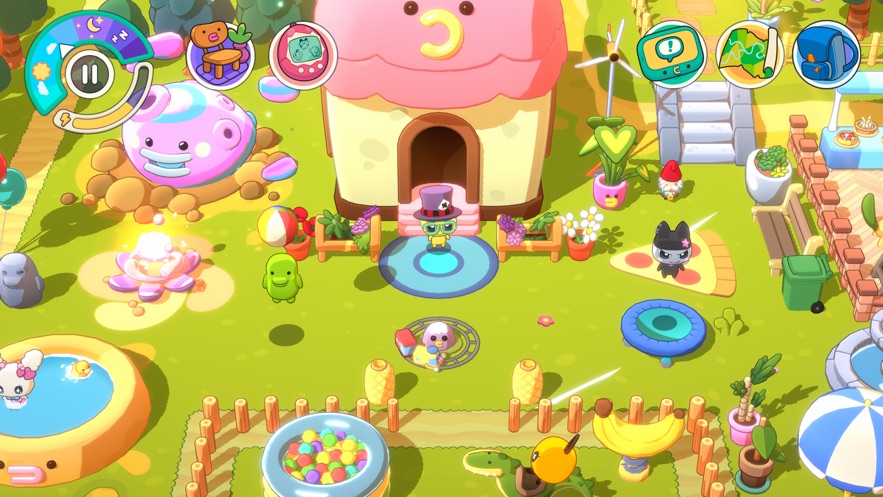Pause the game

tap(88, 73)
